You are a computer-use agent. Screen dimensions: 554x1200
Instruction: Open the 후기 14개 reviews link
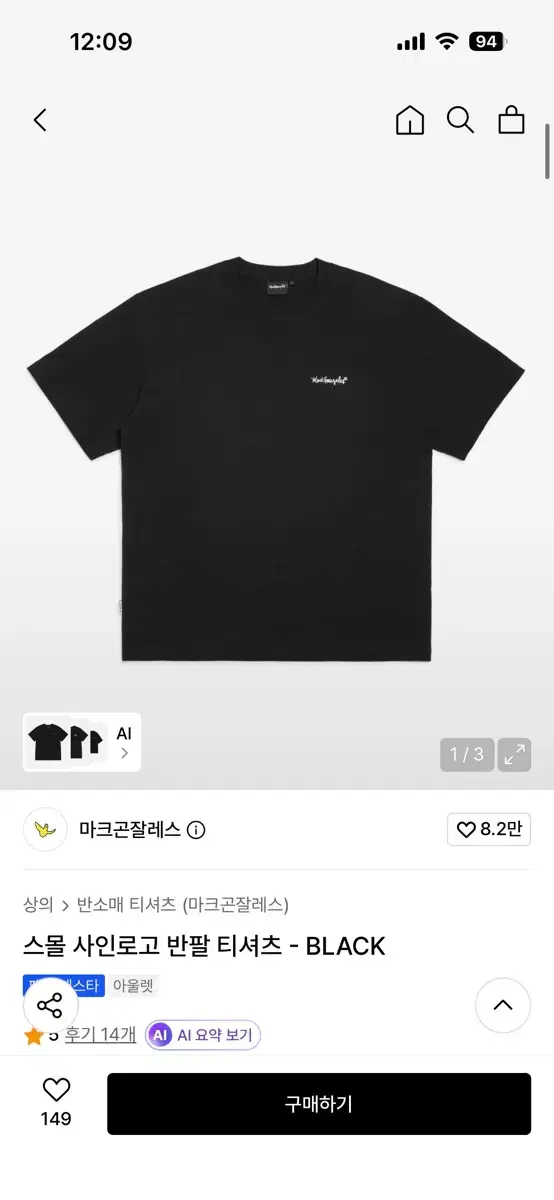coord(100,1034)
